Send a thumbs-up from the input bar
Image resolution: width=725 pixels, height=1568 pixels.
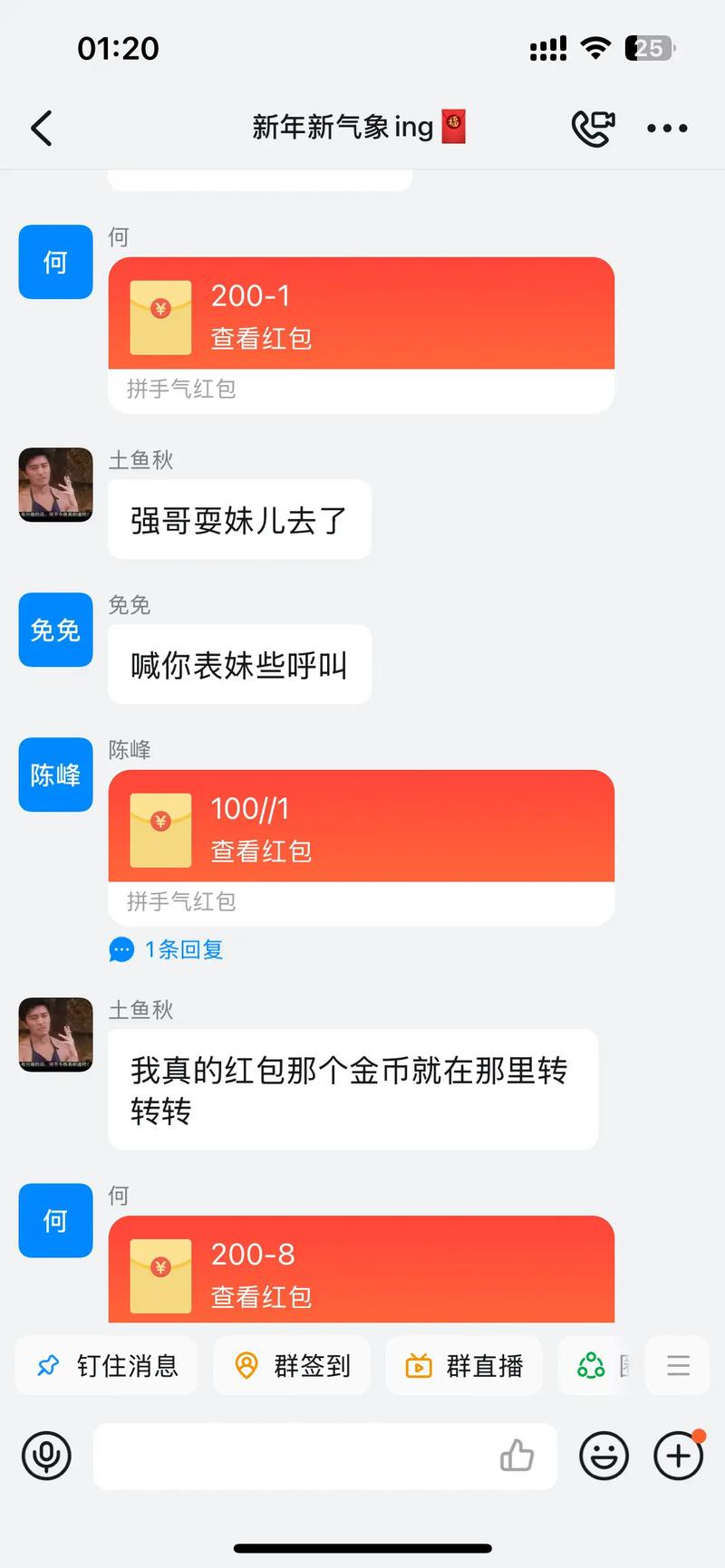[517, 1456]
